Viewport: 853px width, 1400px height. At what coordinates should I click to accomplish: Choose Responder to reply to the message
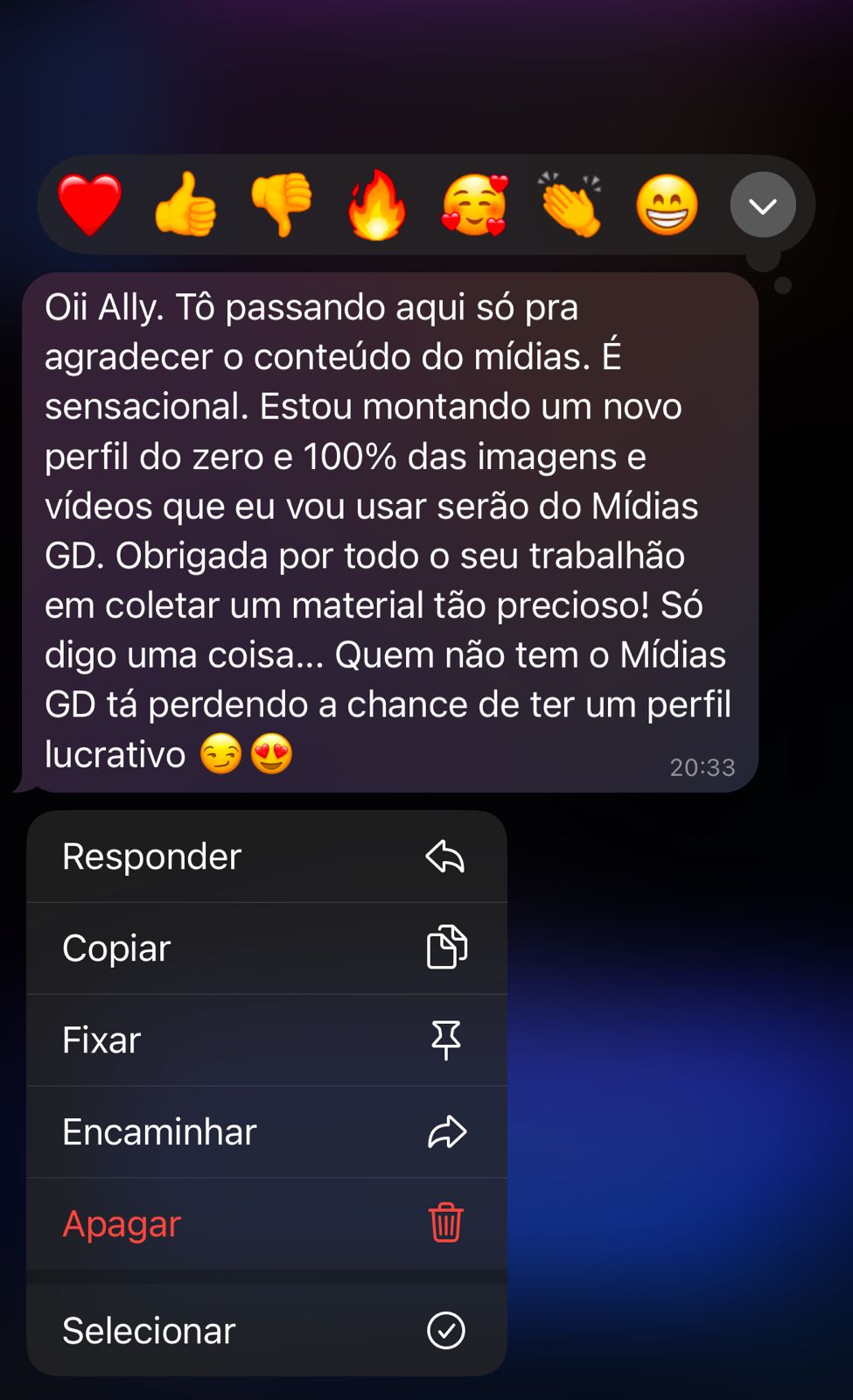click(267, 857)
